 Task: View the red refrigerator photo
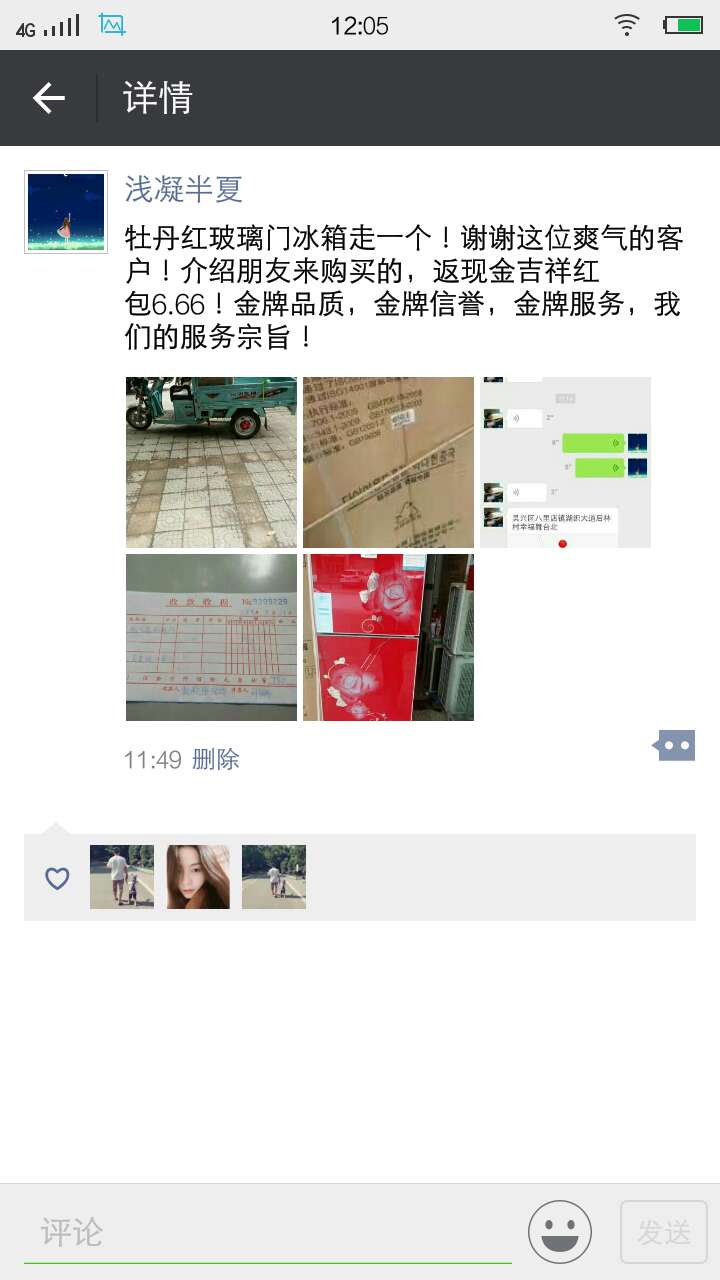tap(388, 637)
